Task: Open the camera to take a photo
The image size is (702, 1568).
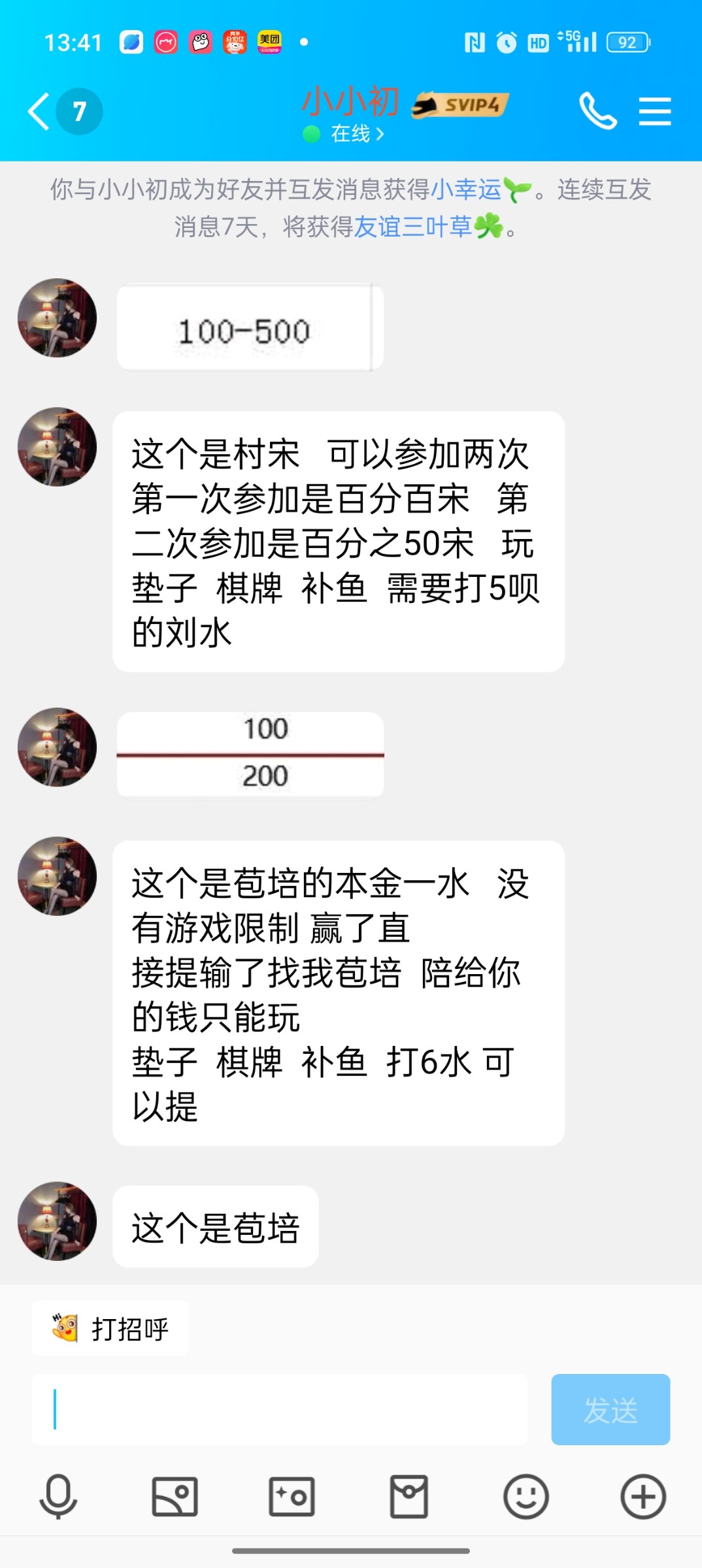Action: [x=292, y=1496]
